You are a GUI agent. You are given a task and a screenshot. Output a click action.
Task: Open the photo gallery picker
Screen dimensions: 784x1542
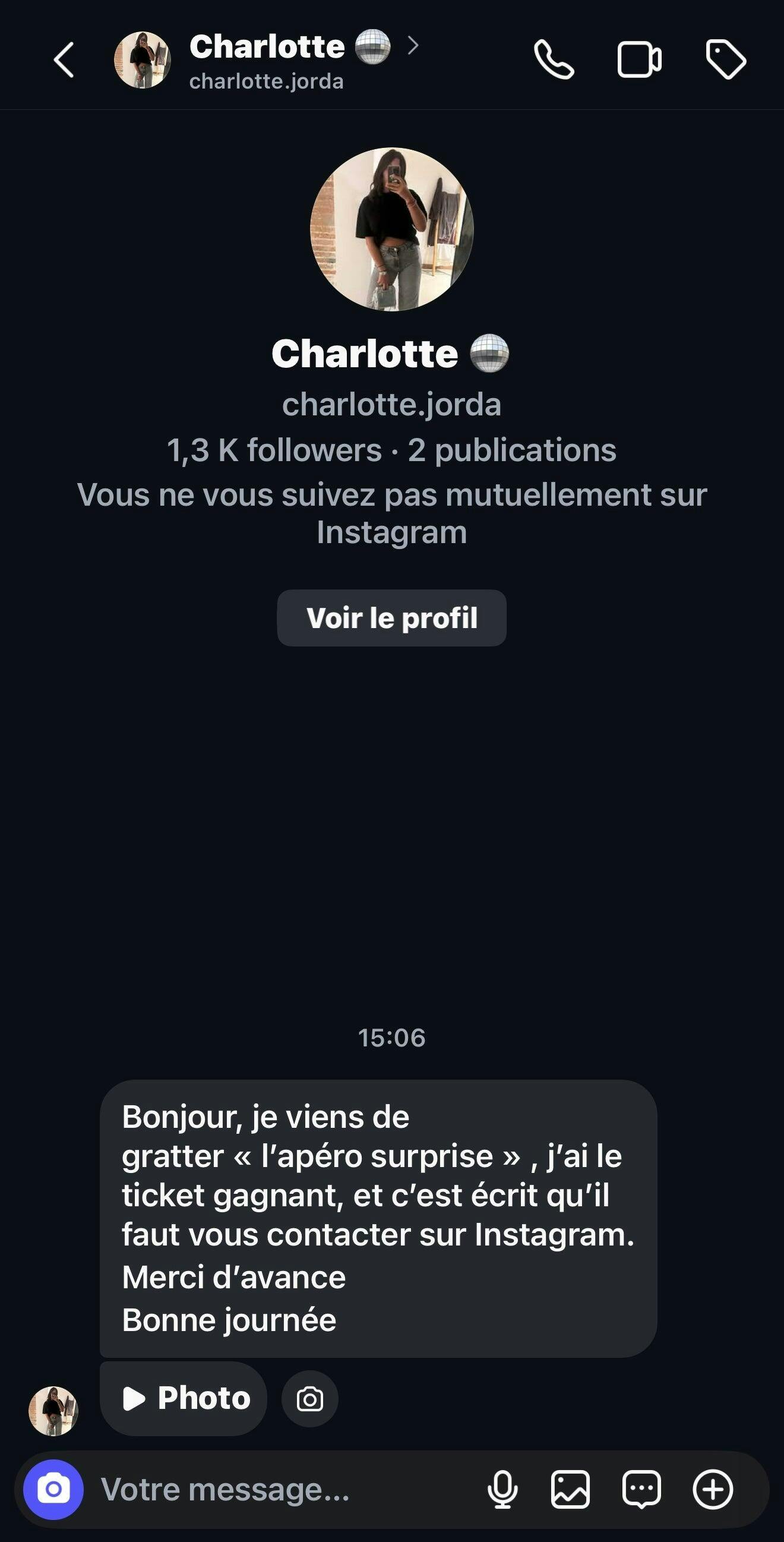point(570,1489)
